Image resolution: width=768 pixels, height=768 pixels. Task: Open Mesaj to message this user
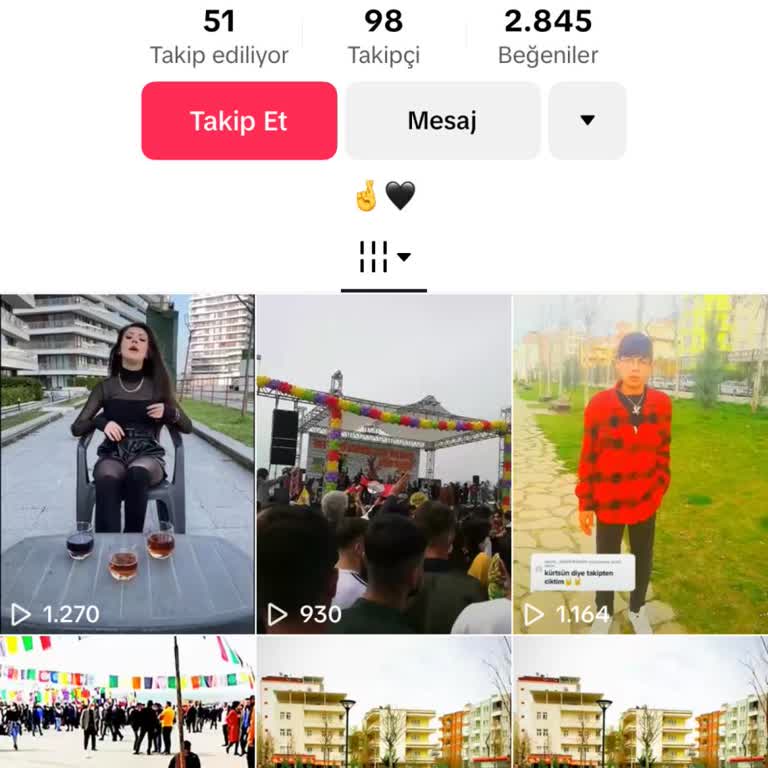[442, 121]
